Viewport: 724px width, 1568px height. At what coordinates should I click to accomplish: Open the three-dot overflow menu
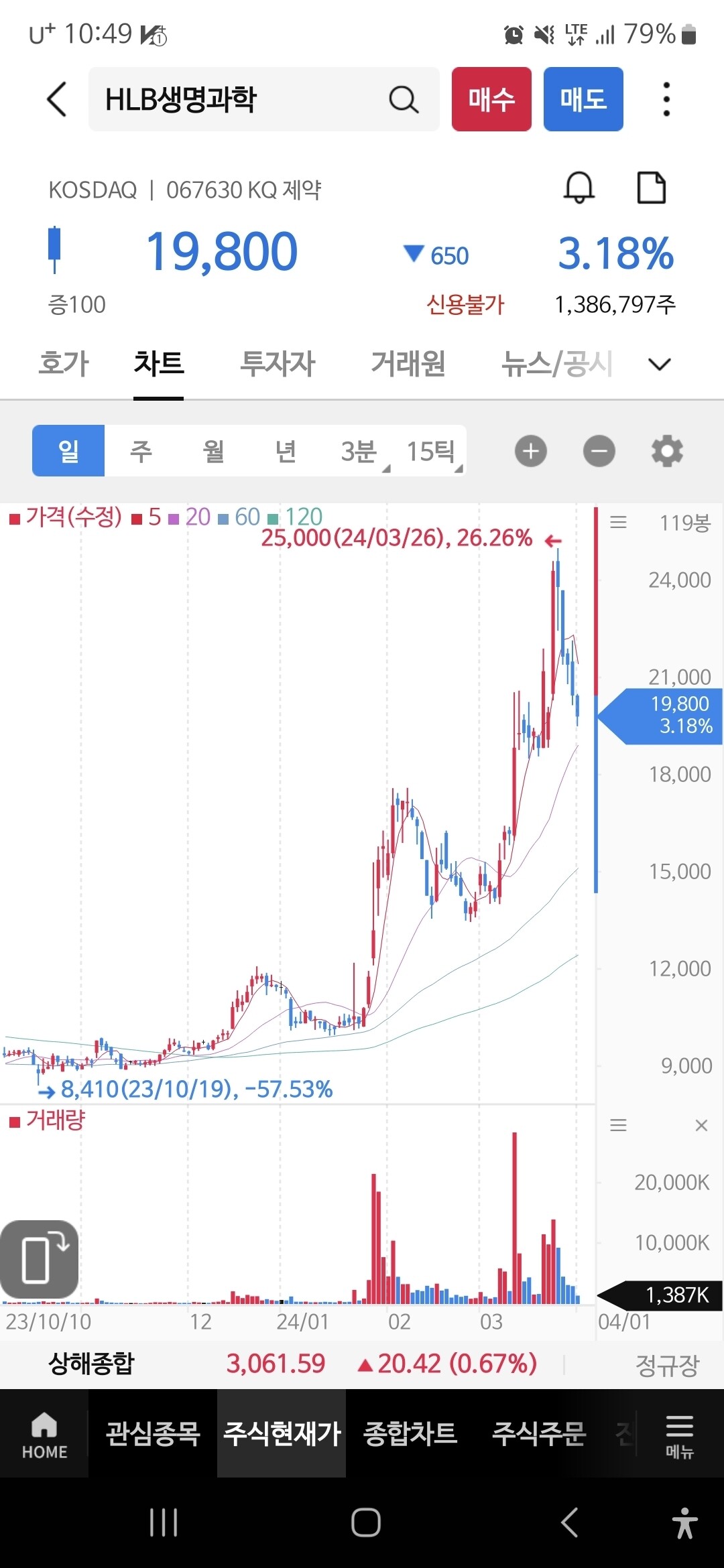tap(666, 99)
